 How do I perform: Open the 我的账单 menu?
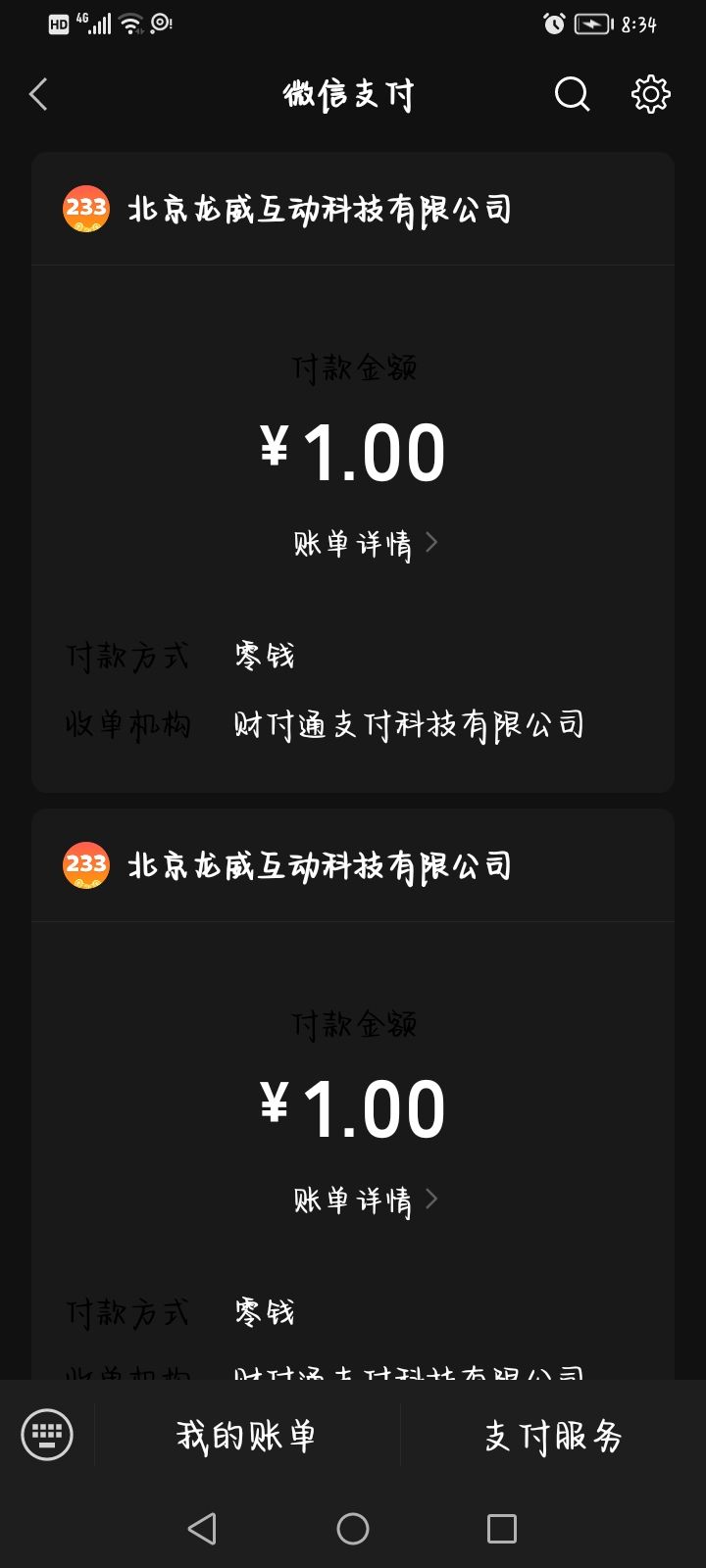(x=246, y=1436)
